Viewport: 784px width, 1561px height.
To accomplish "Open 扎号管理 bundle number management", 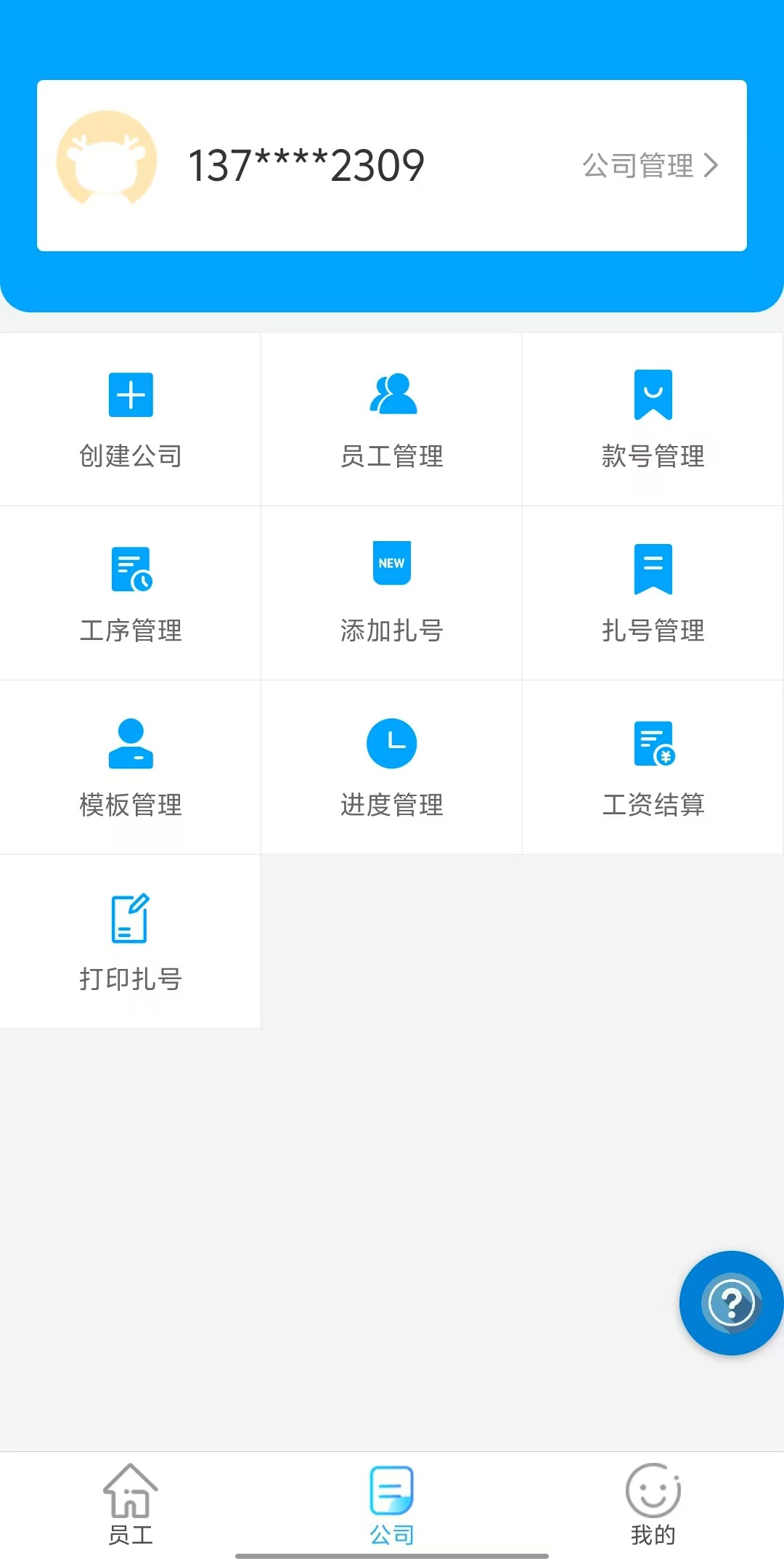I will pyautogui.click(x=653, y=570).
